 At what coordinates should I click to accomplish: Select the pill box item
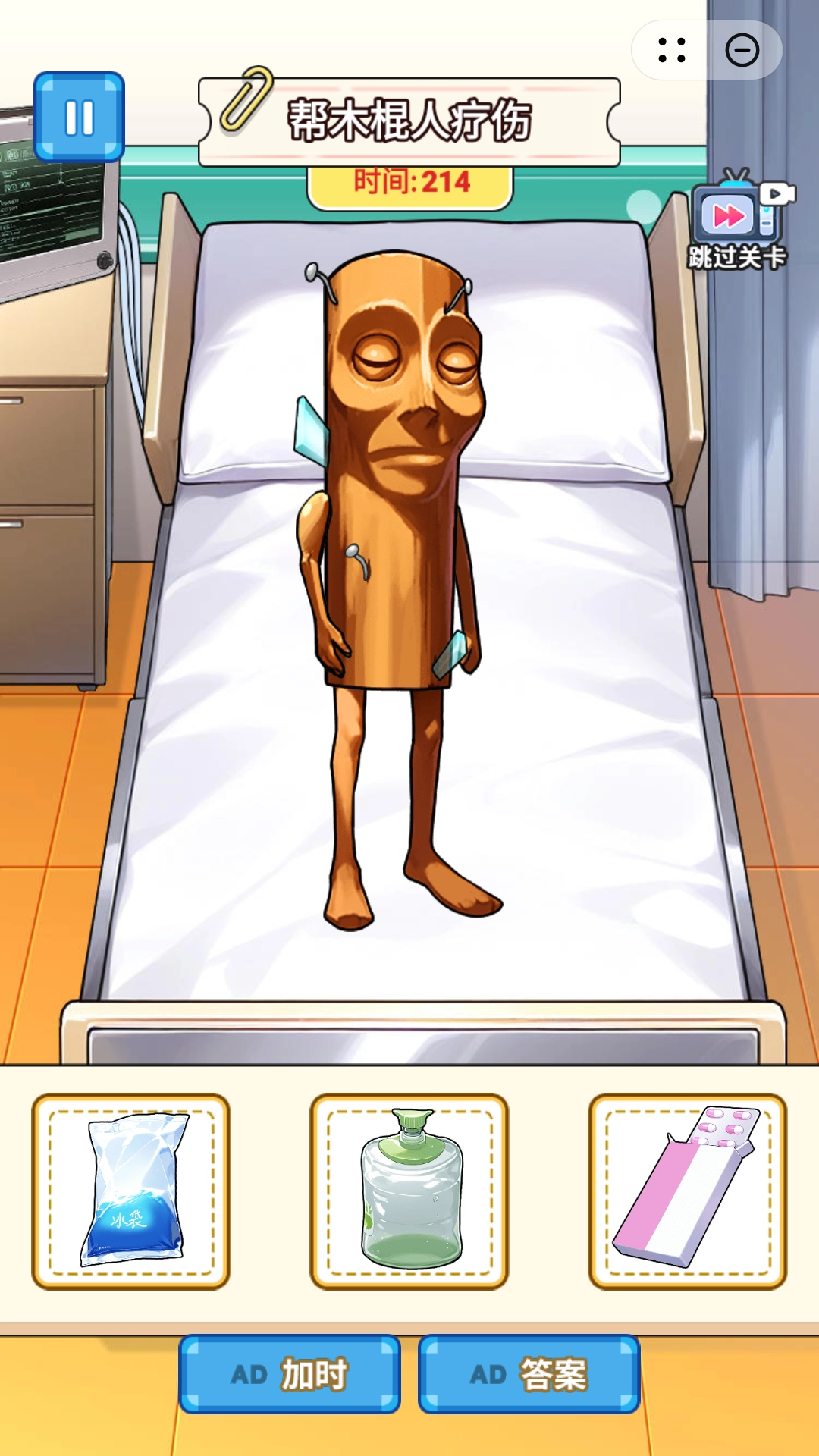pos(687,1191)
